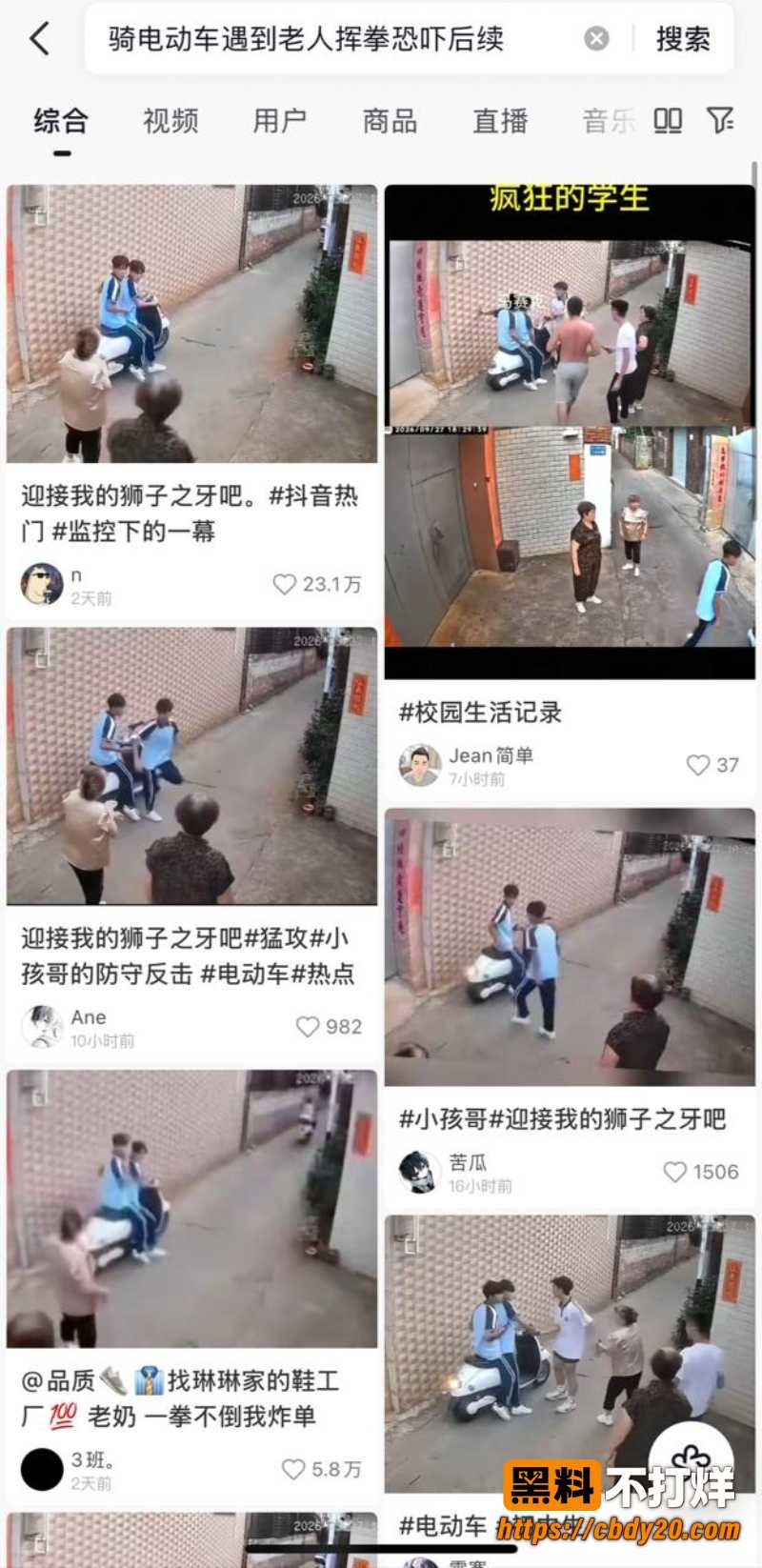Switch to the 用户 tab
Viewport: 762px width, 1568px height.
point(280,121)
